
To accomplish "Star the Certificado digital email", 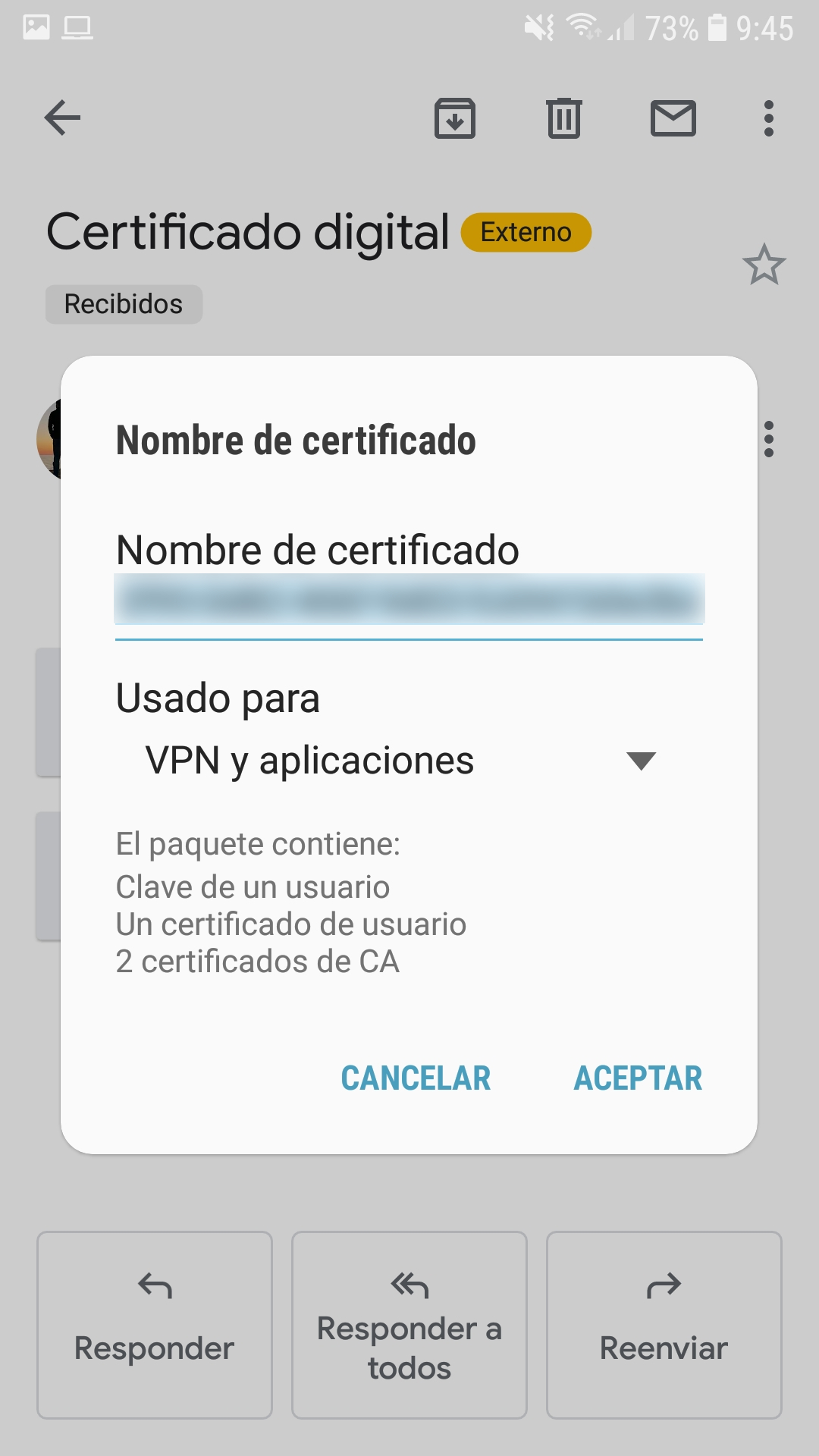I will (764, 265).
